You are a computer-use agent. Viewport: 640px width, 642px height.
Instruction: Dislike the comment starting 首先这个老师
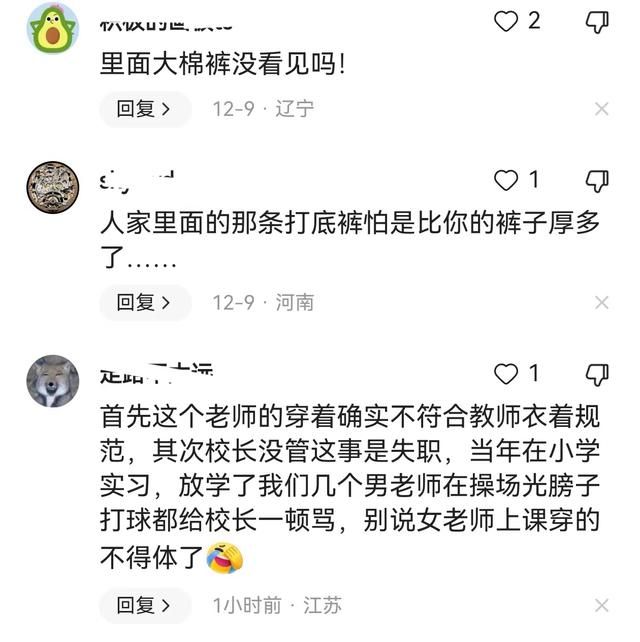pyautogui.click(x=597, y=374)
